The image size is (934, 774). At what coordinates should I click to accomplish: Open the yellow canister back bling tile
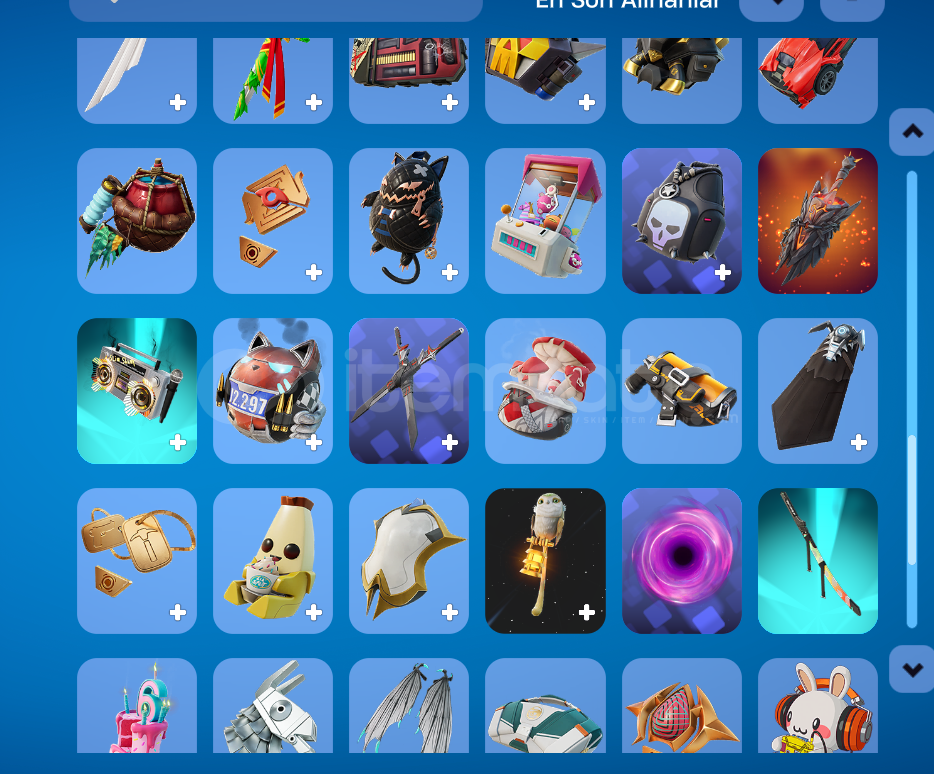(681, 391)
